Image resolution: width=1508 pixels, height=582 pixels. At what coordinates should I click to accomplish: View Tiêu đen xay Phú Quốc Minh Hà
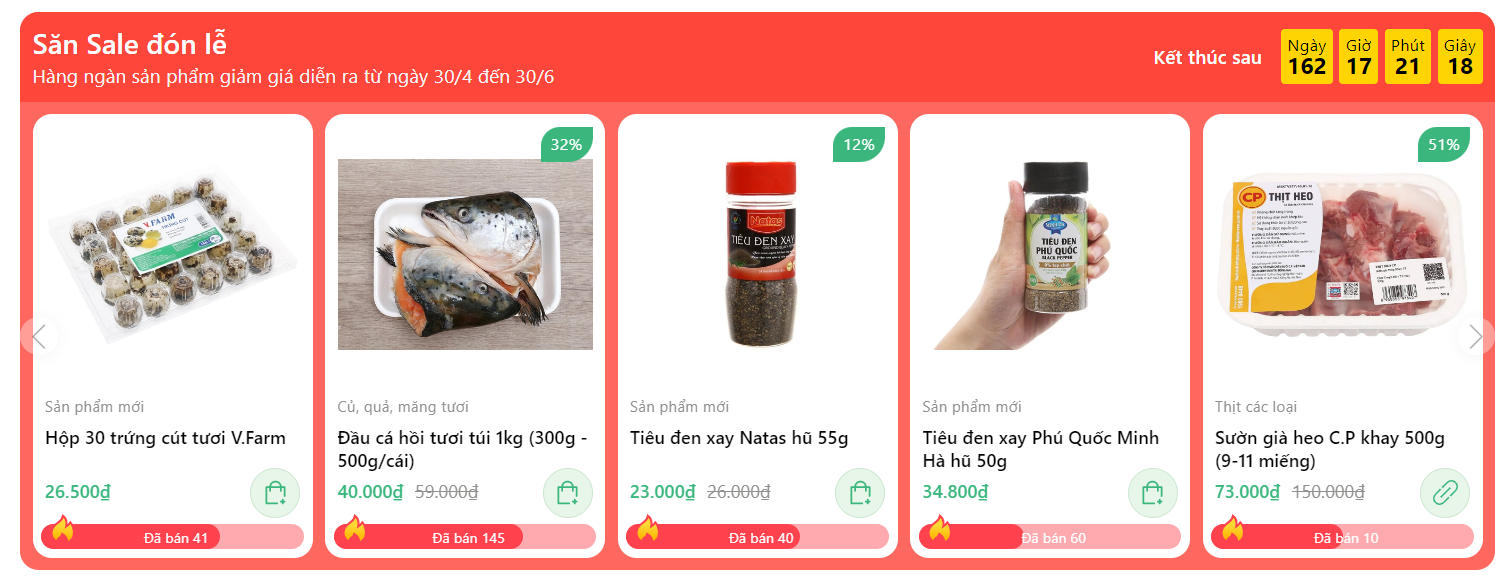click(1040, 449)
